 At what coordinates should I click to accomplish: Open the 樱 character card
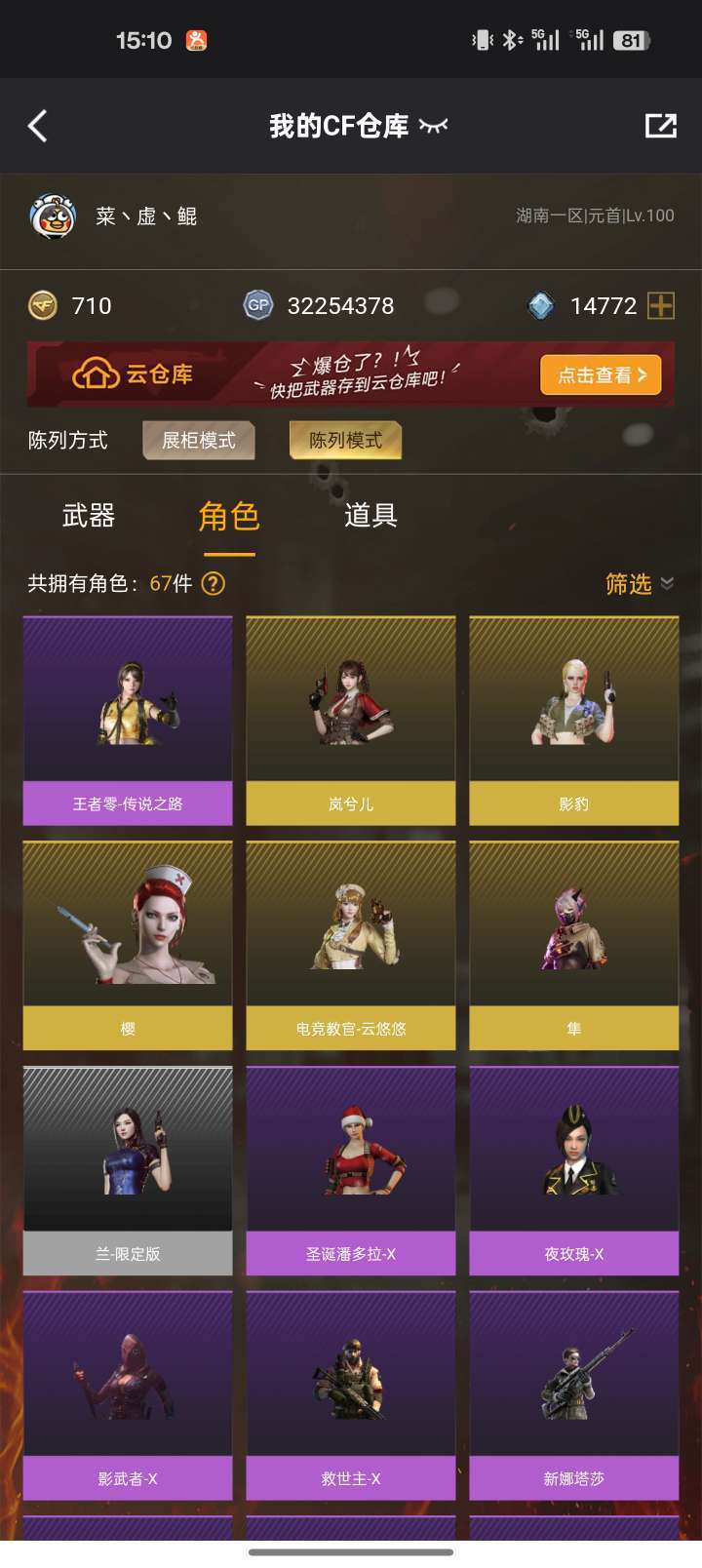coord(128,946)
